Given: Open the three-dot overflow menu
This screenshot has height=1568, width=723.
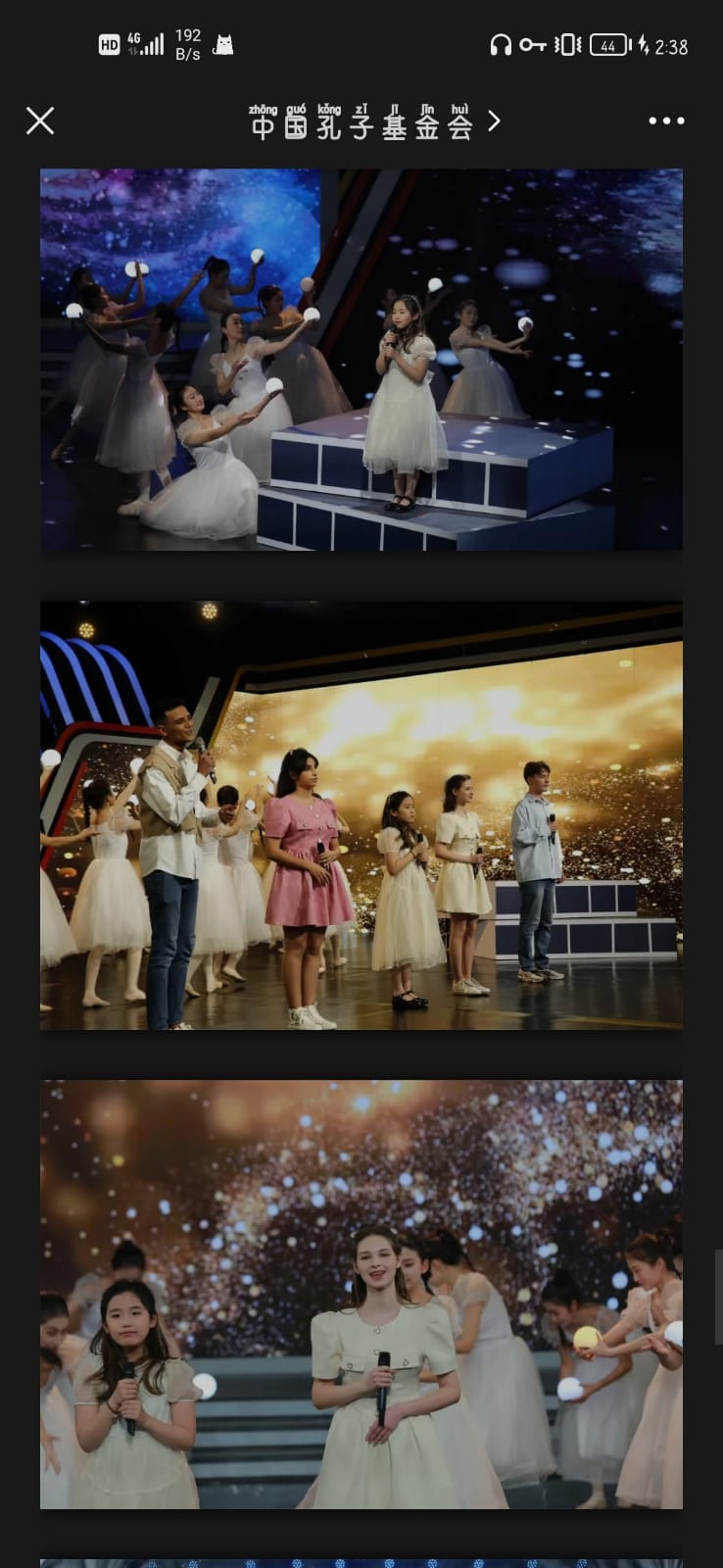Looking at the screenshot, I should click(x=666, y=121).
